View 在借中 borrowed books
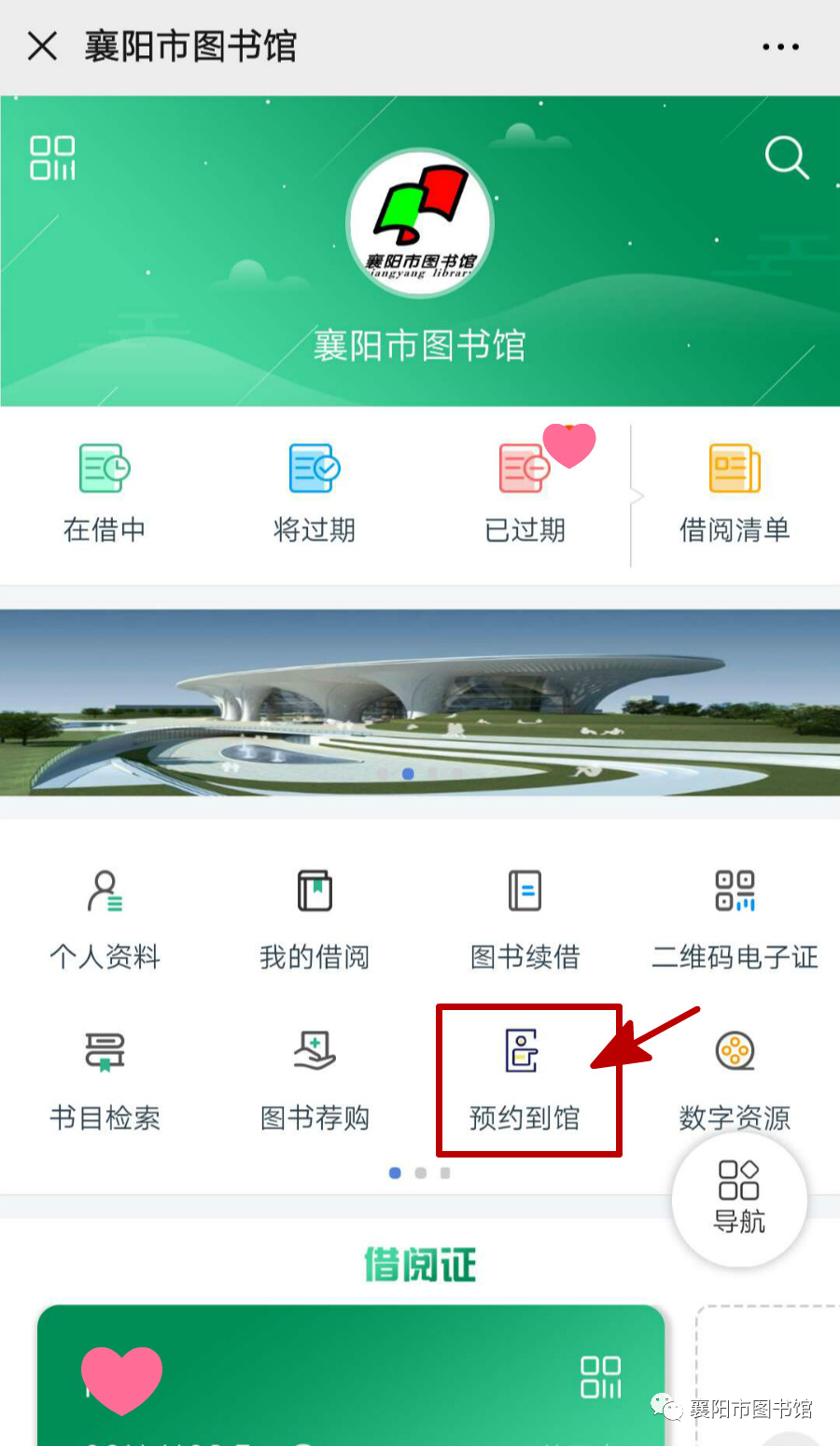This screenshot has height=1446, width=840. (105, 494)
